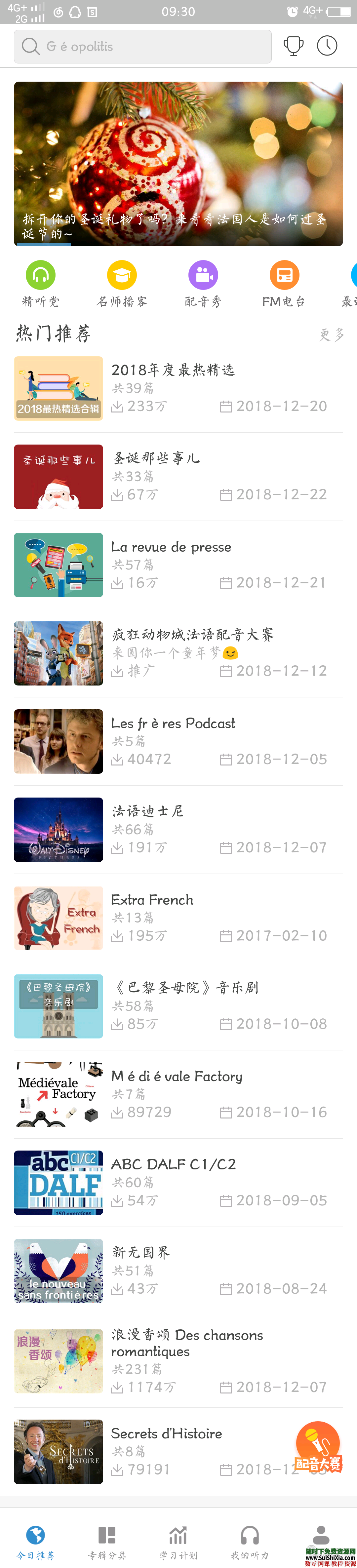
Task: Go to 名师播客
Action: click(x=122, y=284)
